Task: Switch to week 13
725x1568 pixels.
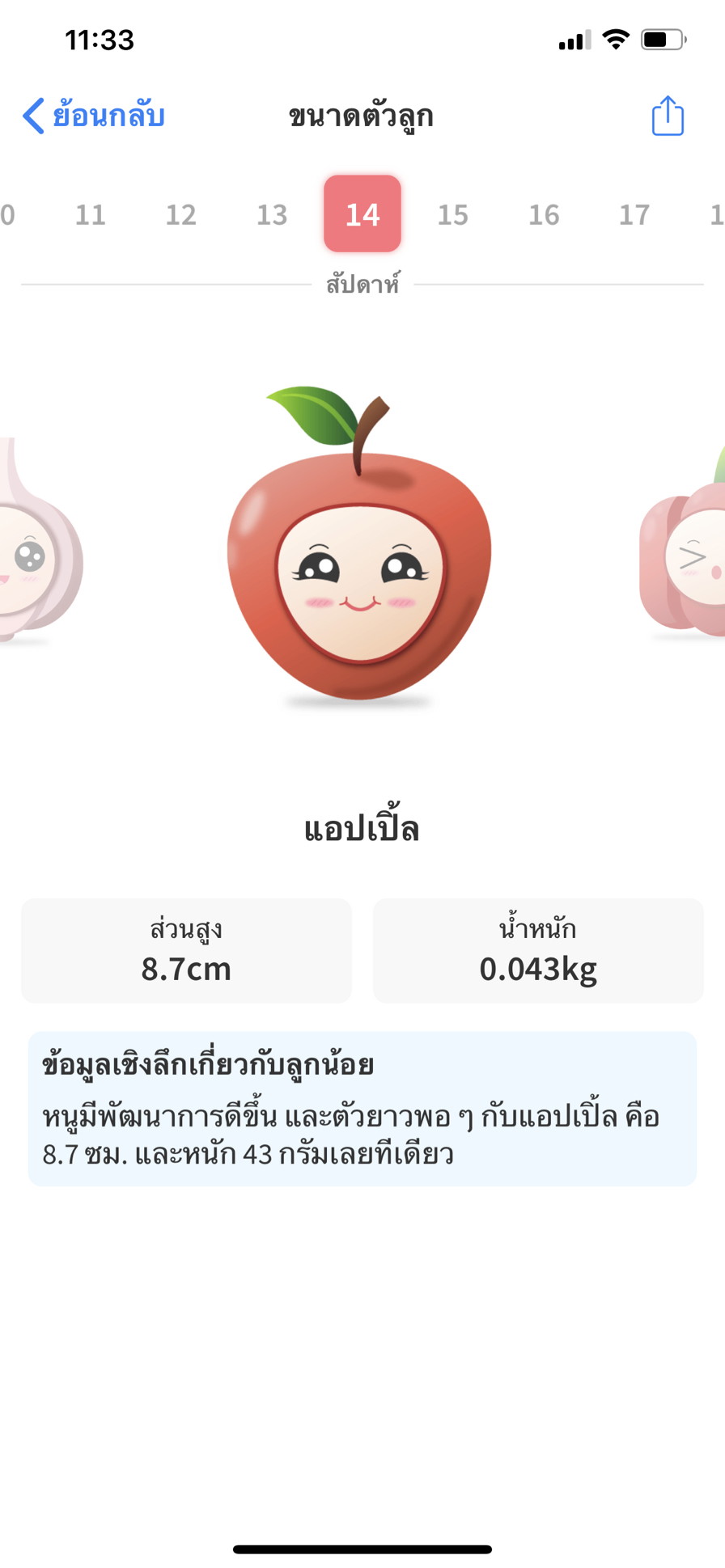Action: (x=272, y=214)
